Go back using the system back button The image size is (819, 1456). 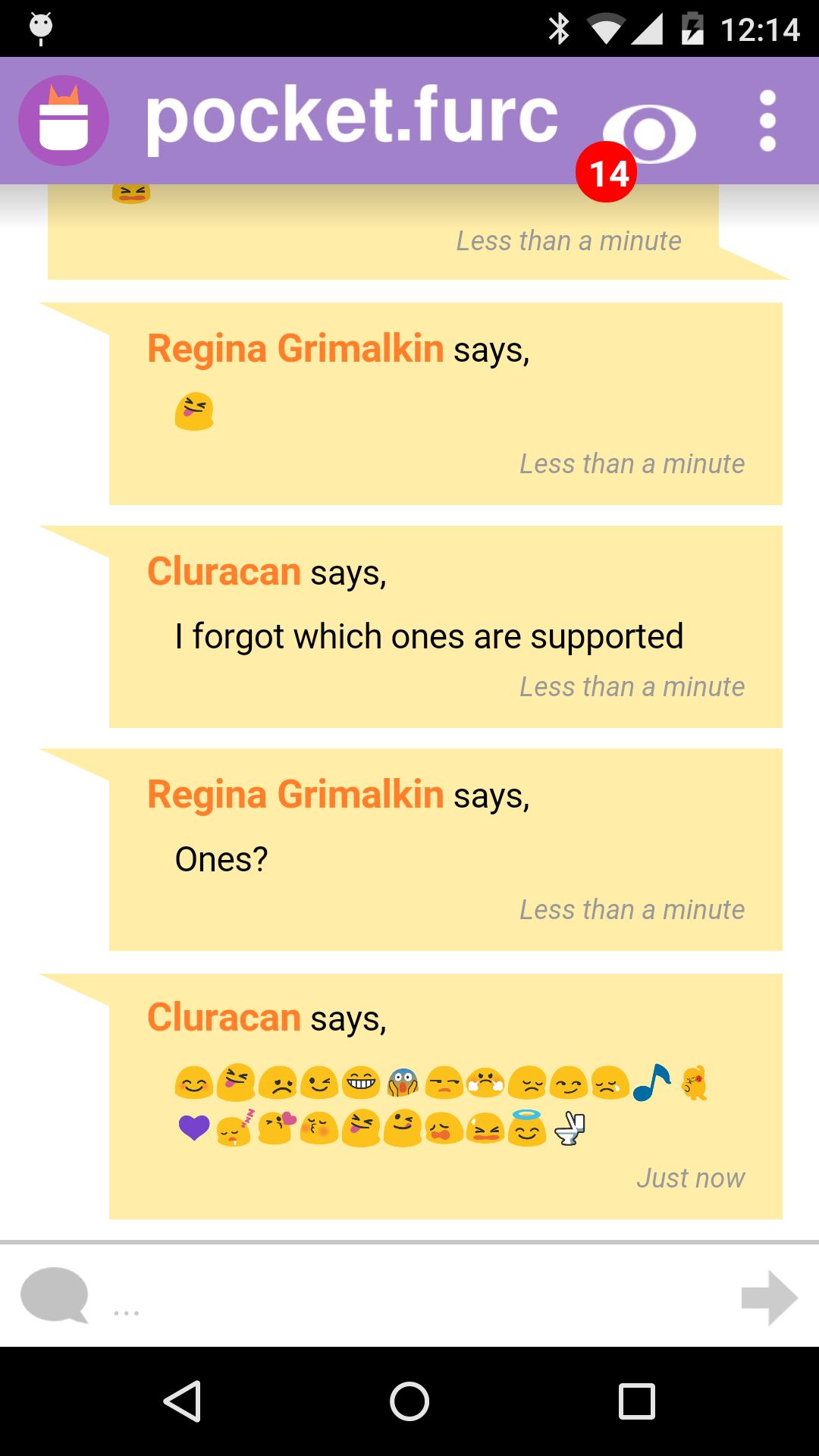pyautogui.click(x=183, y=1401)
